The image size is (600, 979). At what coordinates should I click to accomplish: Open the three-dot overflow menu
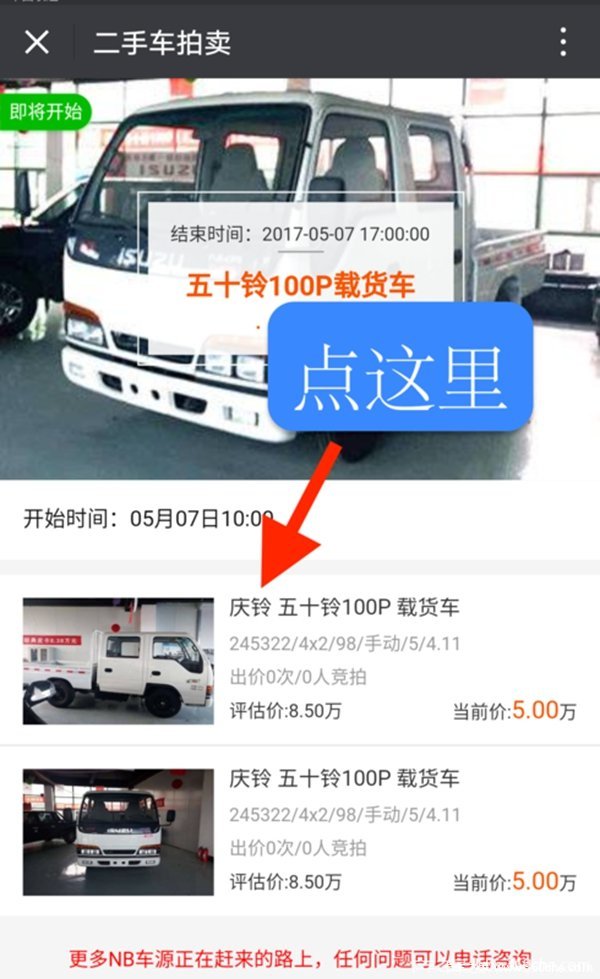click(563, 42)
